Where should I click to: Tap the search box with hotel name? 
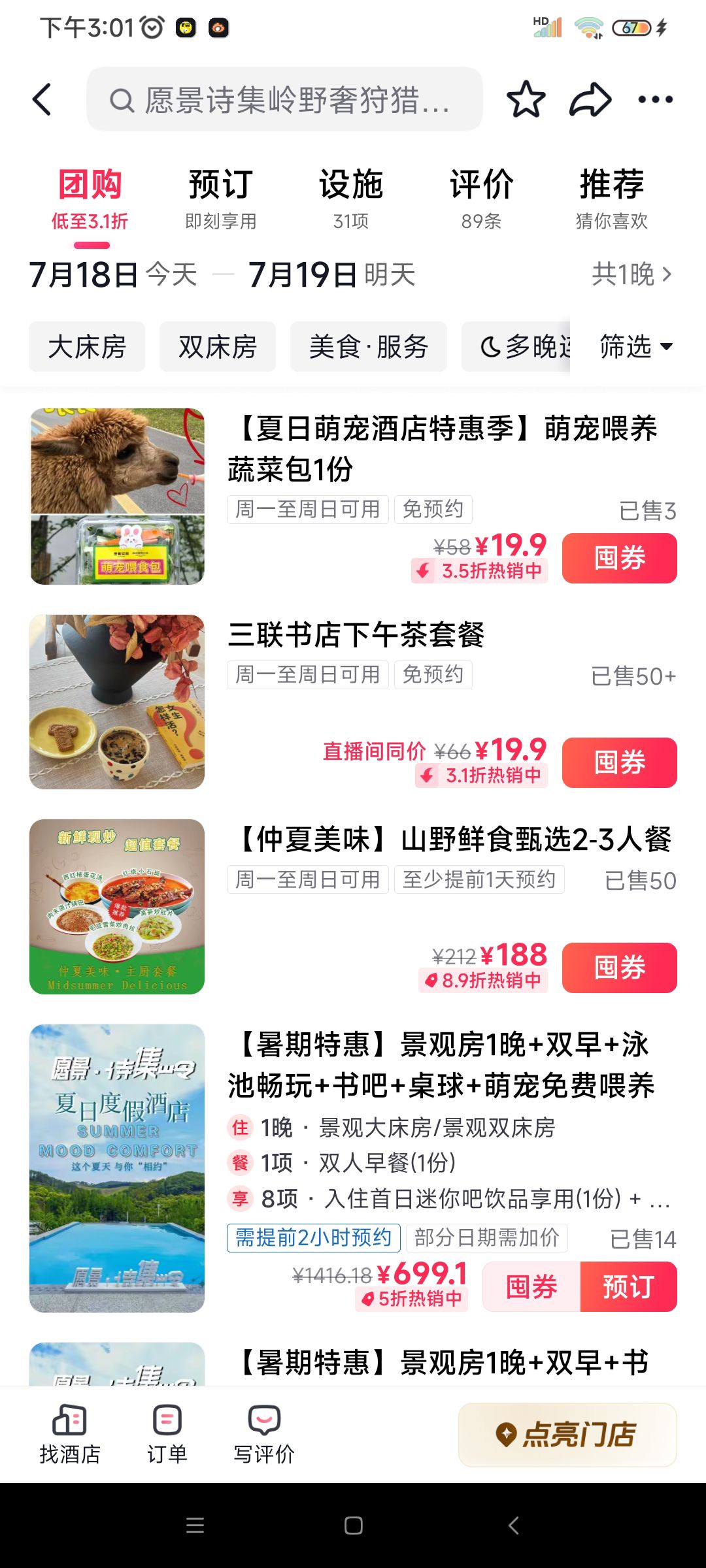click(x=284, y=99)
